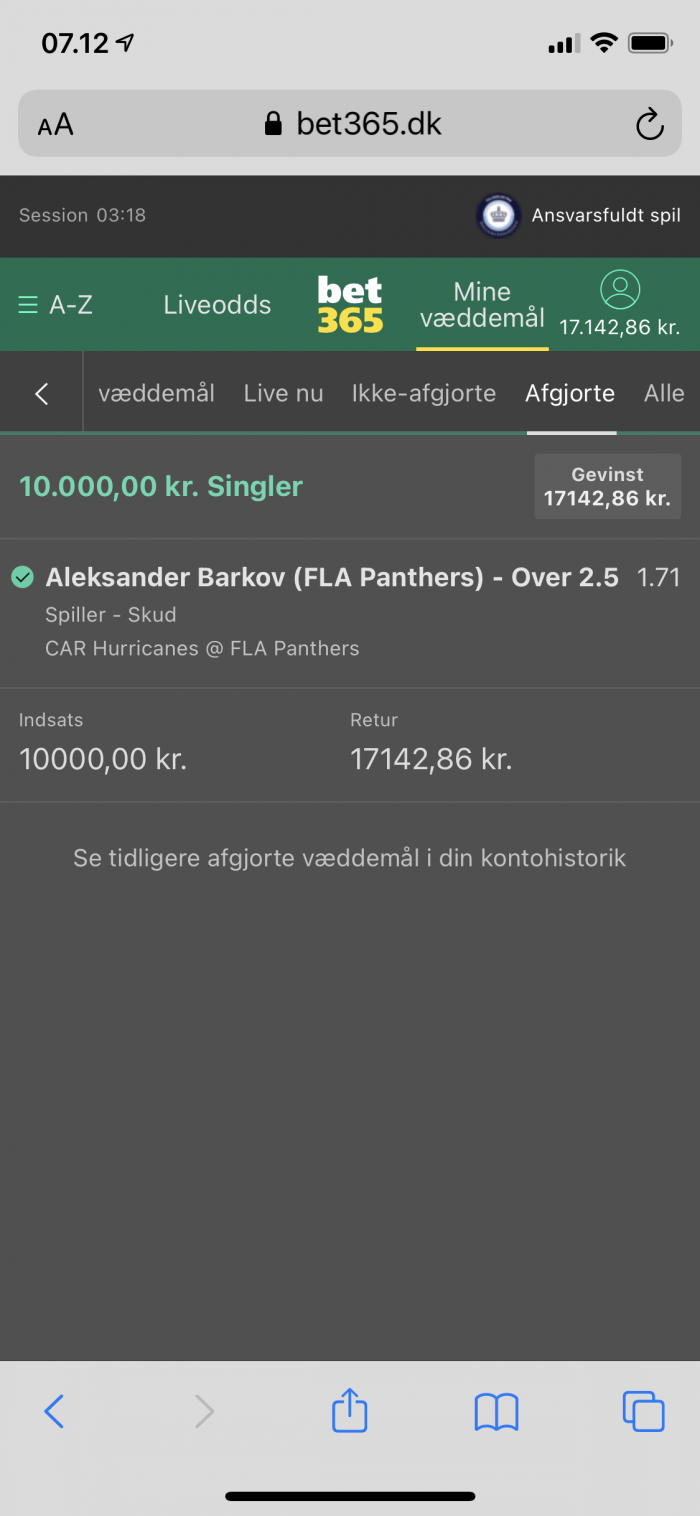Open Safari text size AA menu
This screenshot has width=700, height=1516.
(56, 125)
